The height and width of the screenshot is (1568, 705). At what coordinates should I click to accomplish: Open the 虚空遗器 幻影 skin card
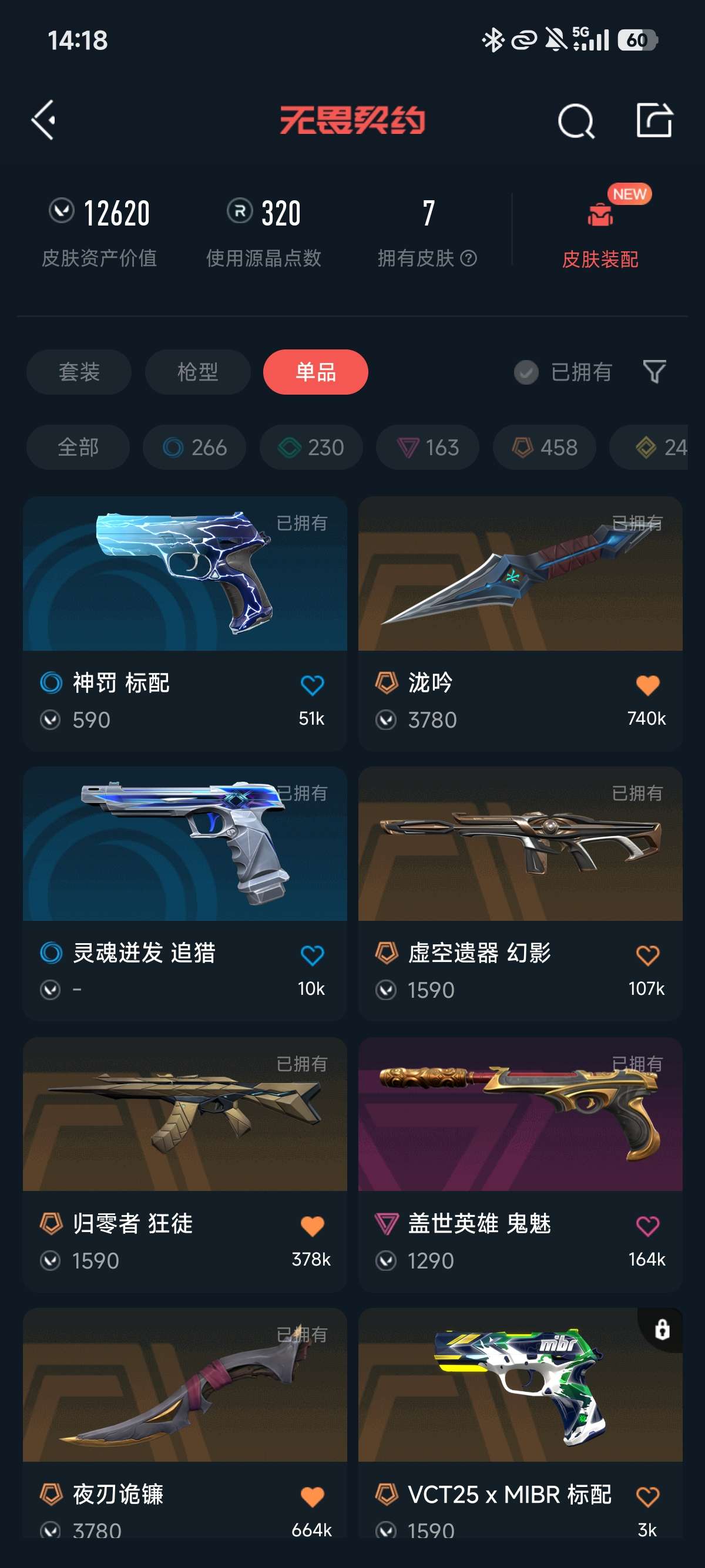[x=520, y=894]
